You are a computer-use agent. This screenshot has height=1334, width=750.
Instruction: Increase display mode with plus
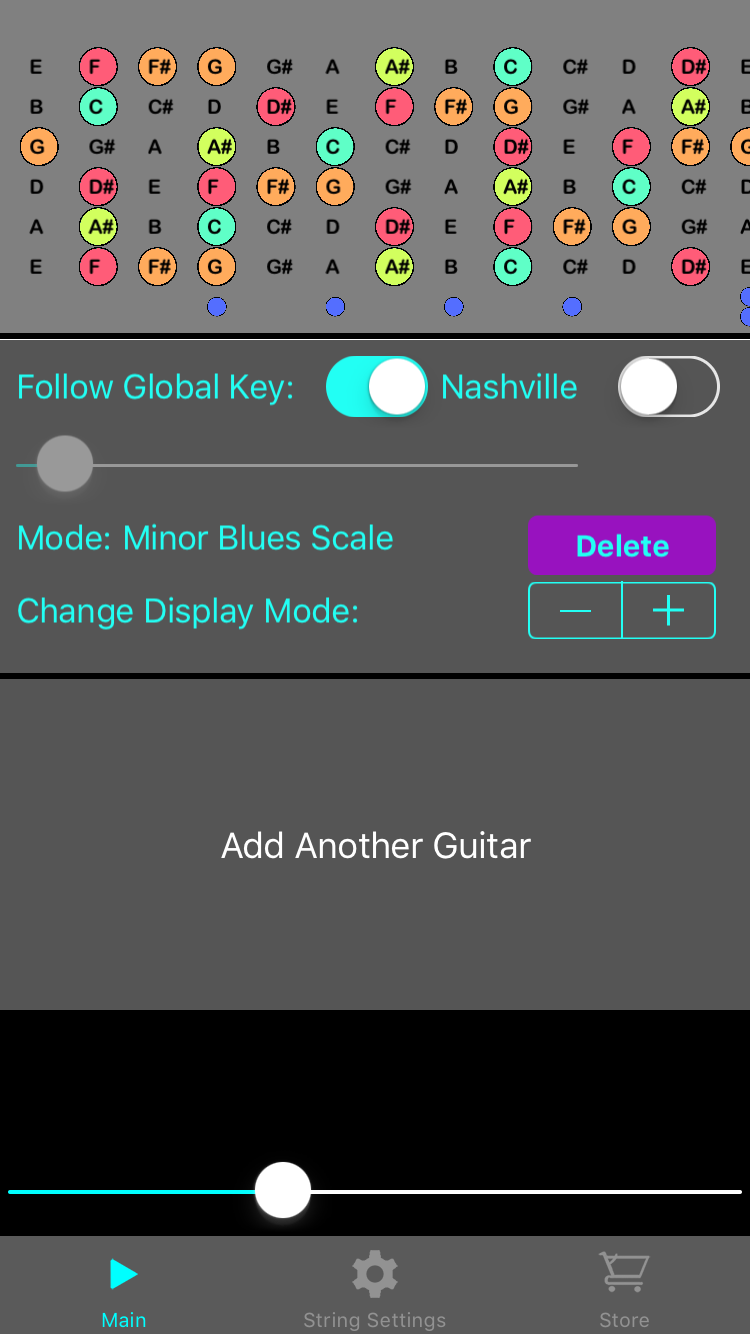click(669, 610)
